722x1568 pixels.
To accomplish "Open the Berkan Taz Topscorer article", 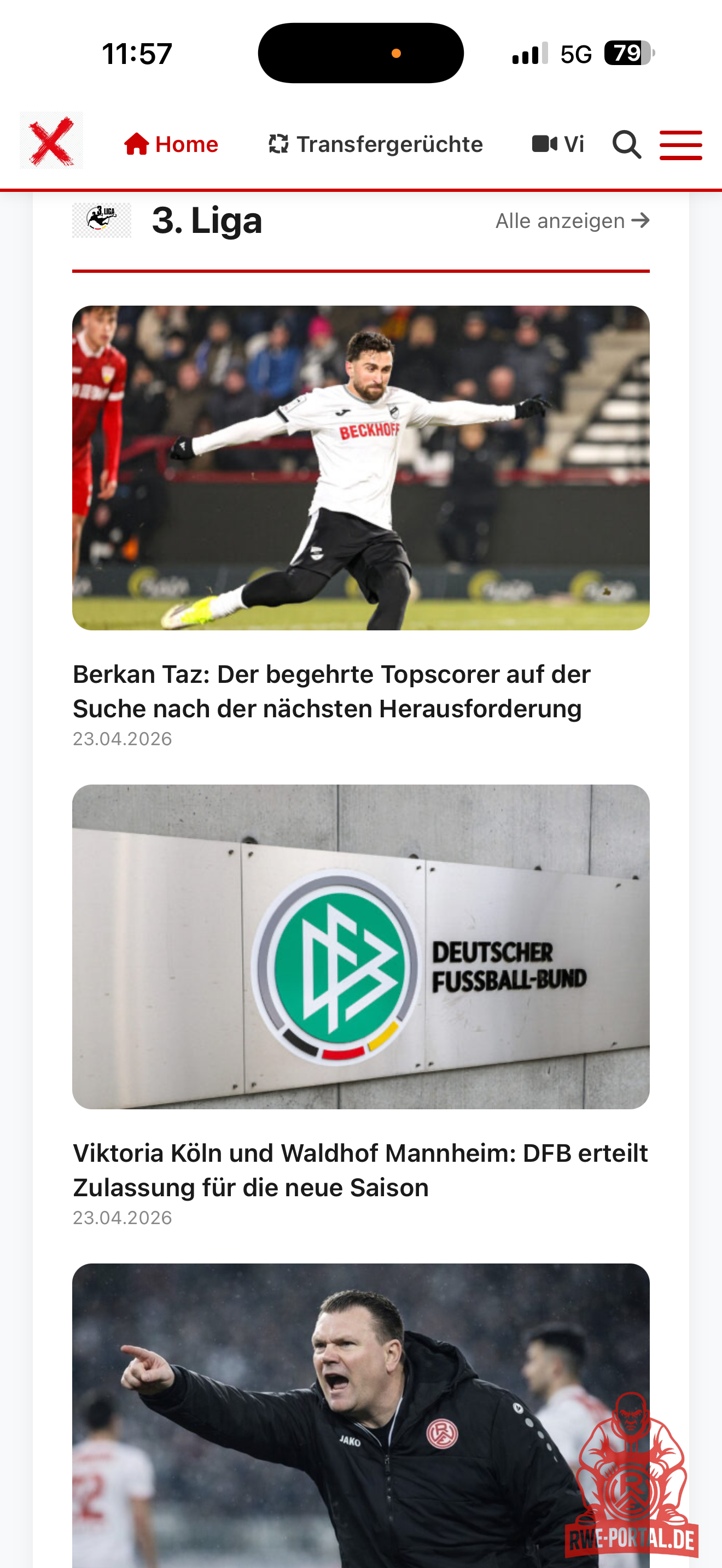I will [332, 692].
